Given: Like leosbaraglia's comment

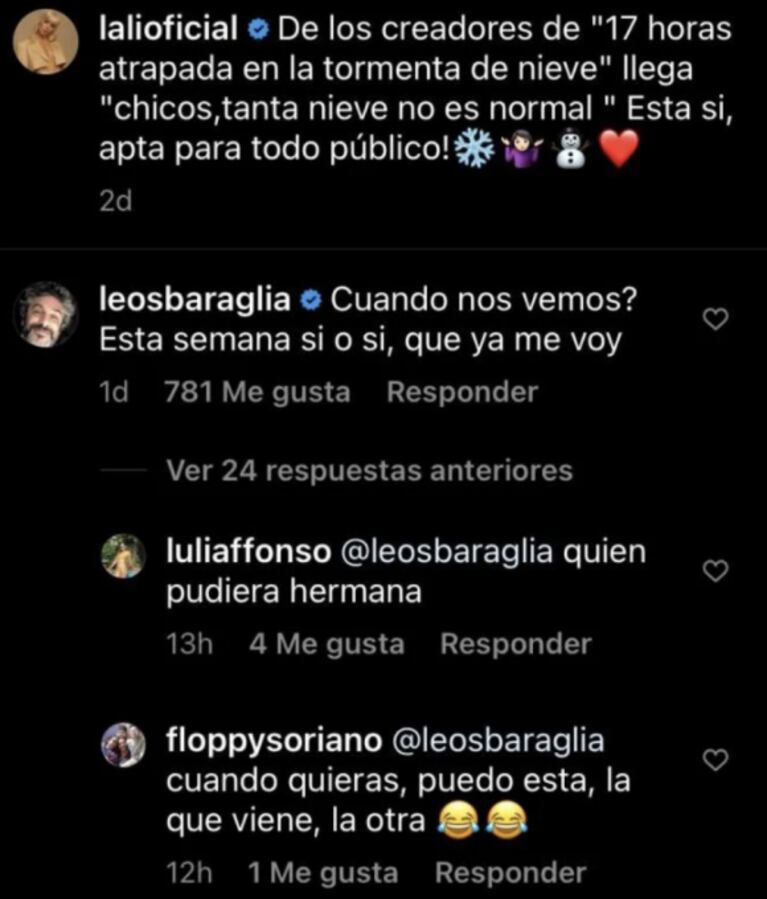Looking at the screenshot, I should click(x=715, y=319).
